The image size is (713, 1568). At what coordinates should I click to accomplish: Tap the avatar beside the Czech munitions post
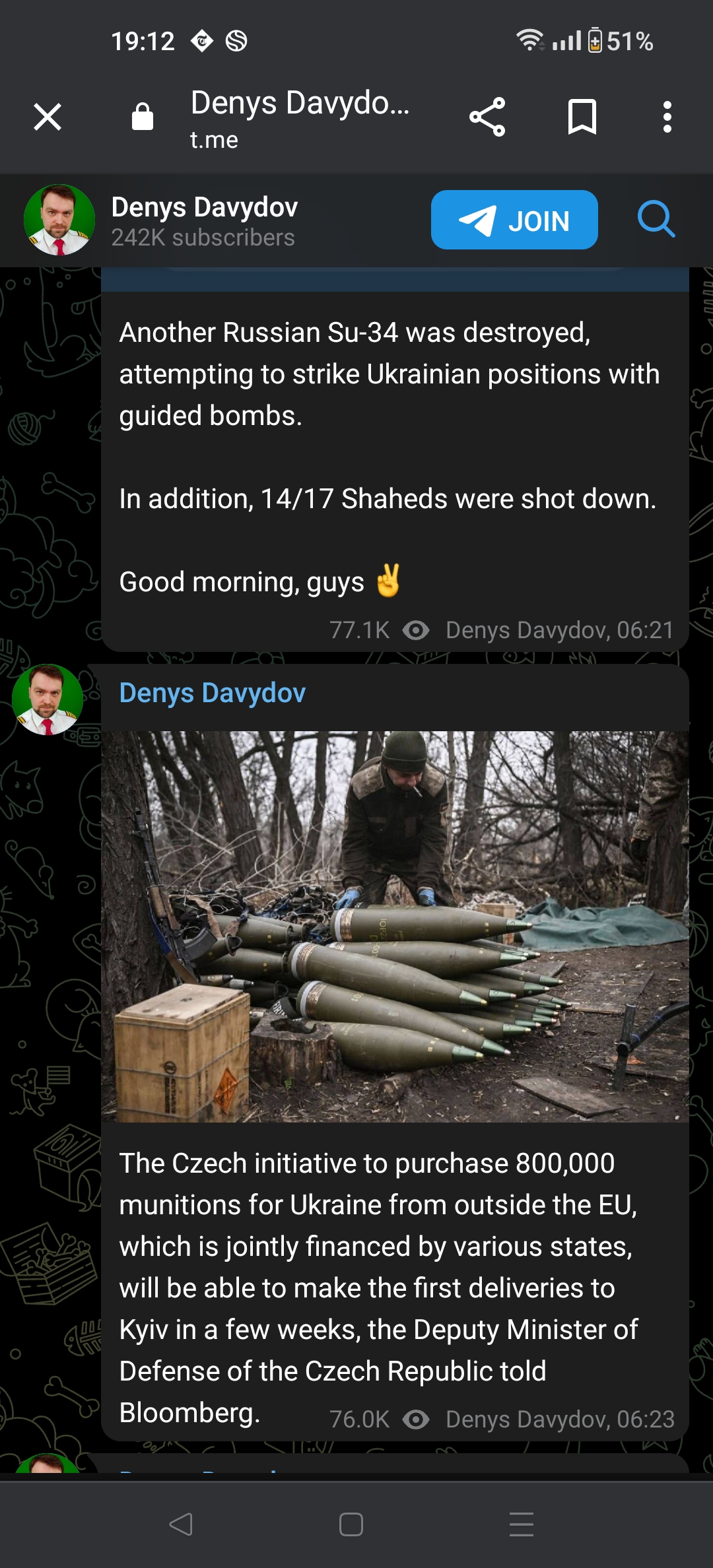coord(48,700)
